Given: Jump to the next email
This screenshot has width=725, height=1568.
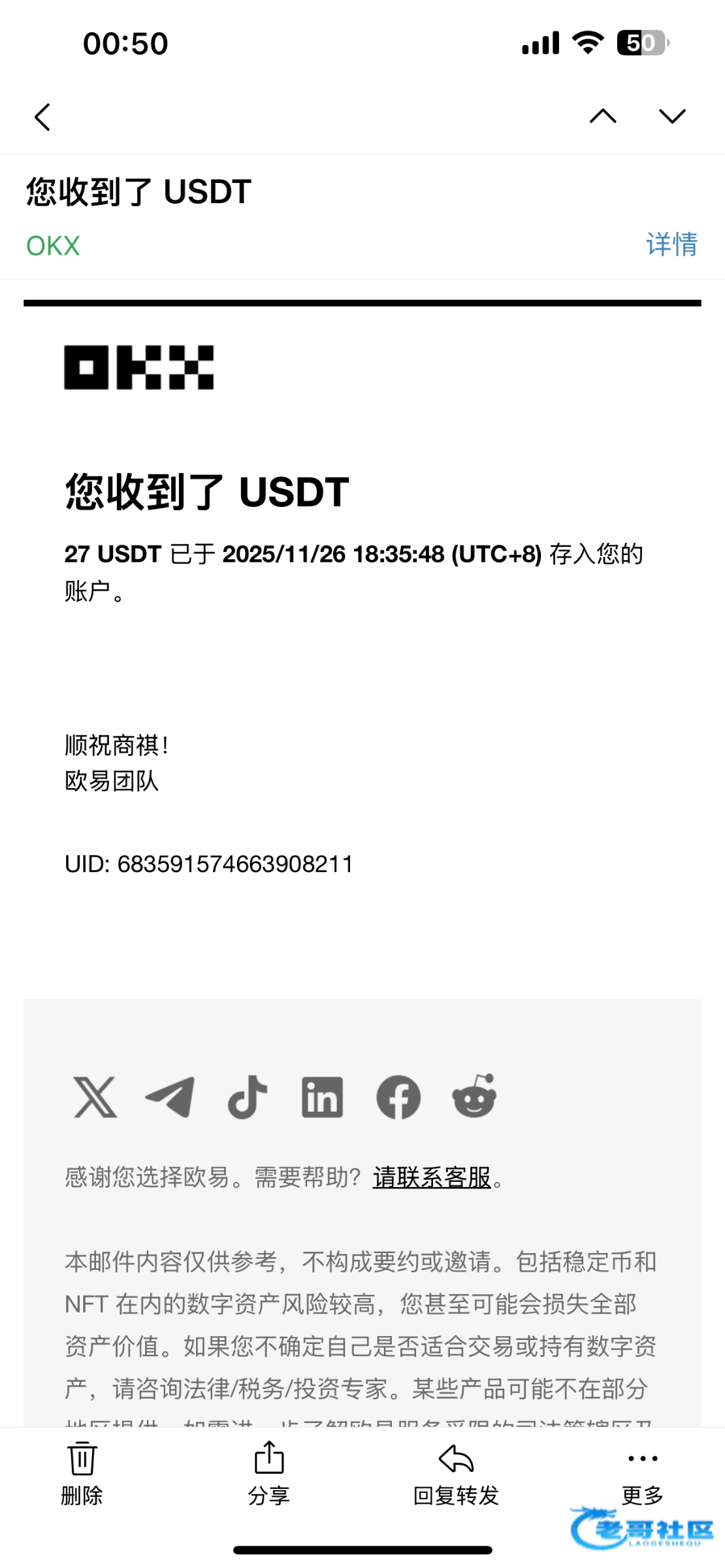Looking at the screenshot, I should click(671, 116).
